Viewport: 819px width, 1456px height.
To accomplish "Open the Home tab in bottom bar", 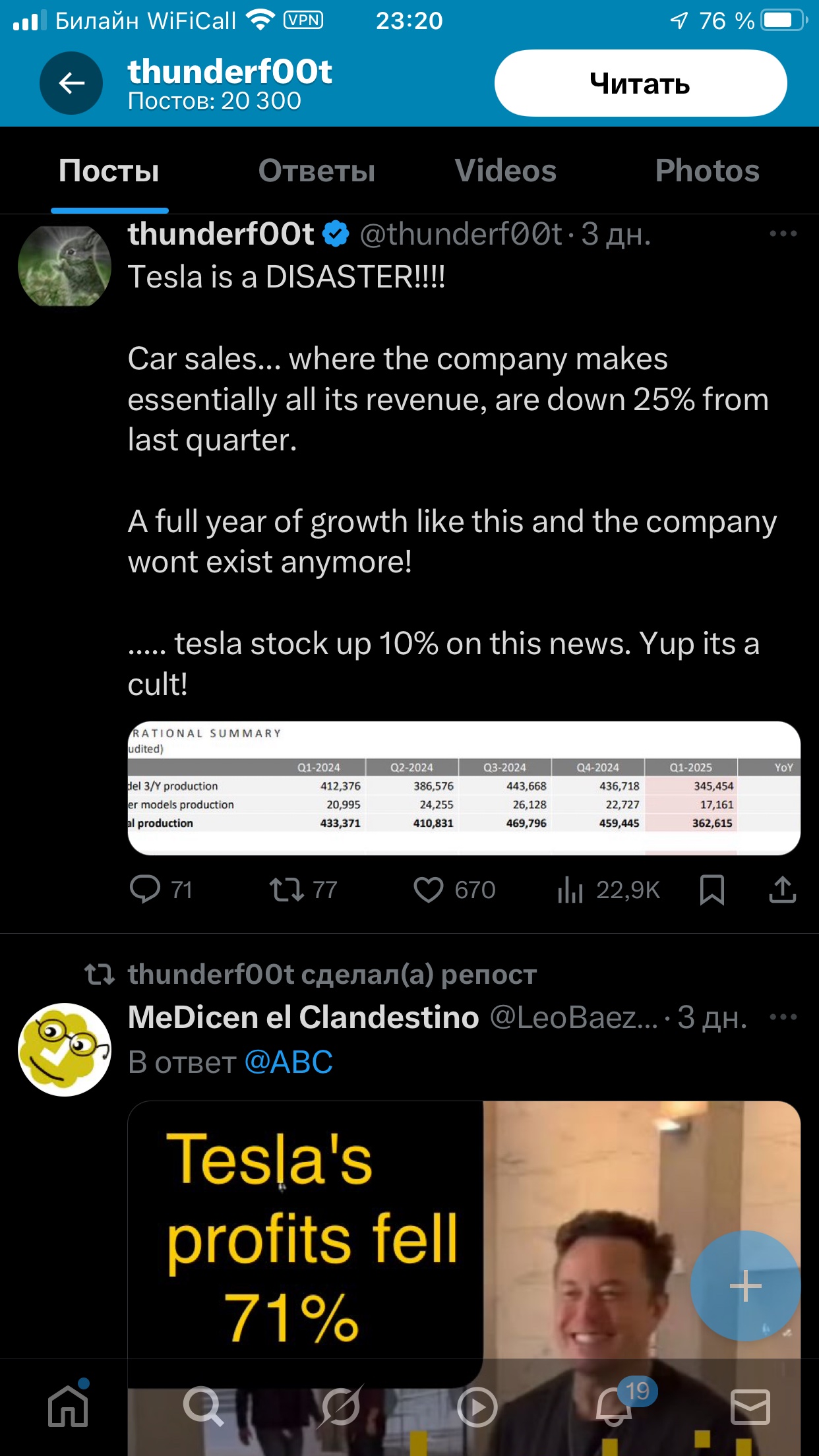I will click(x=69, y=1407).
